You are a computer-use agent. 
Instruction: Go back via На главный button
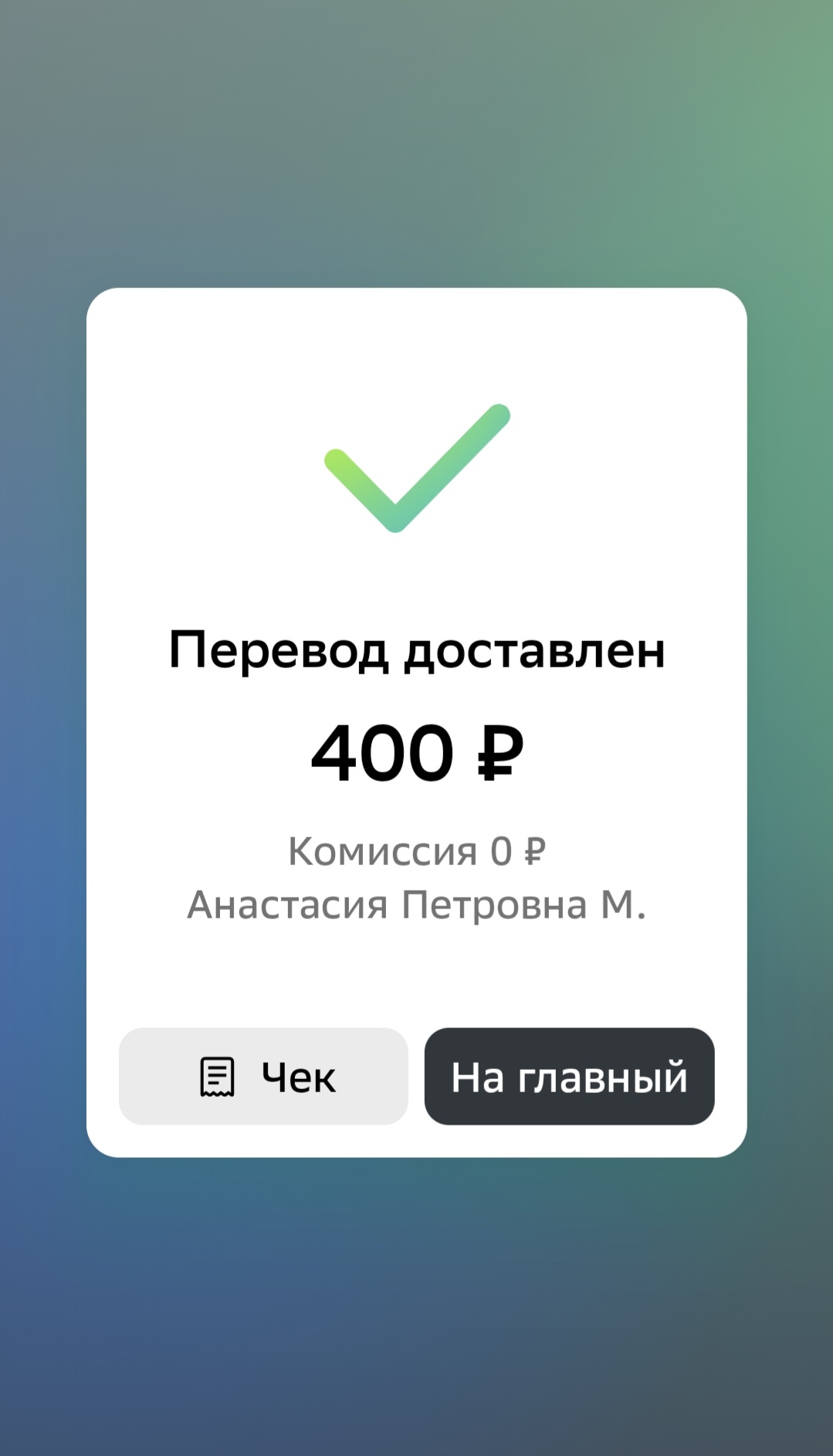pyautogui.click(x=570, y=1076)
